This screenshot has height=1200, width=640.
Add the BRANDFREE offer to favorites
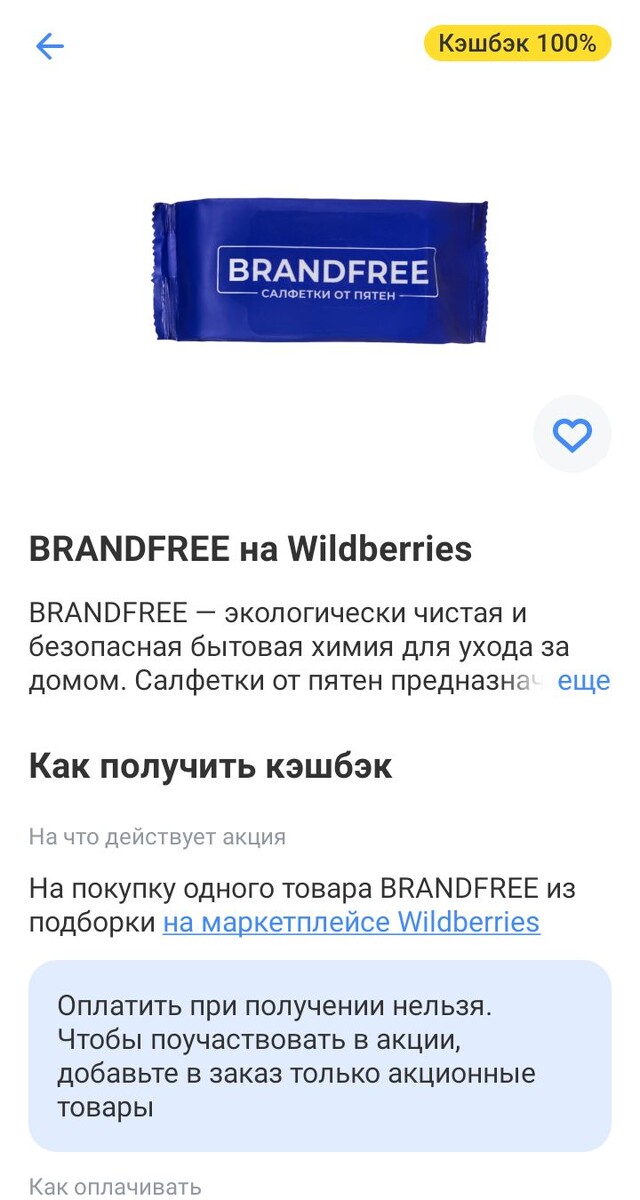[x=572, y=434]
